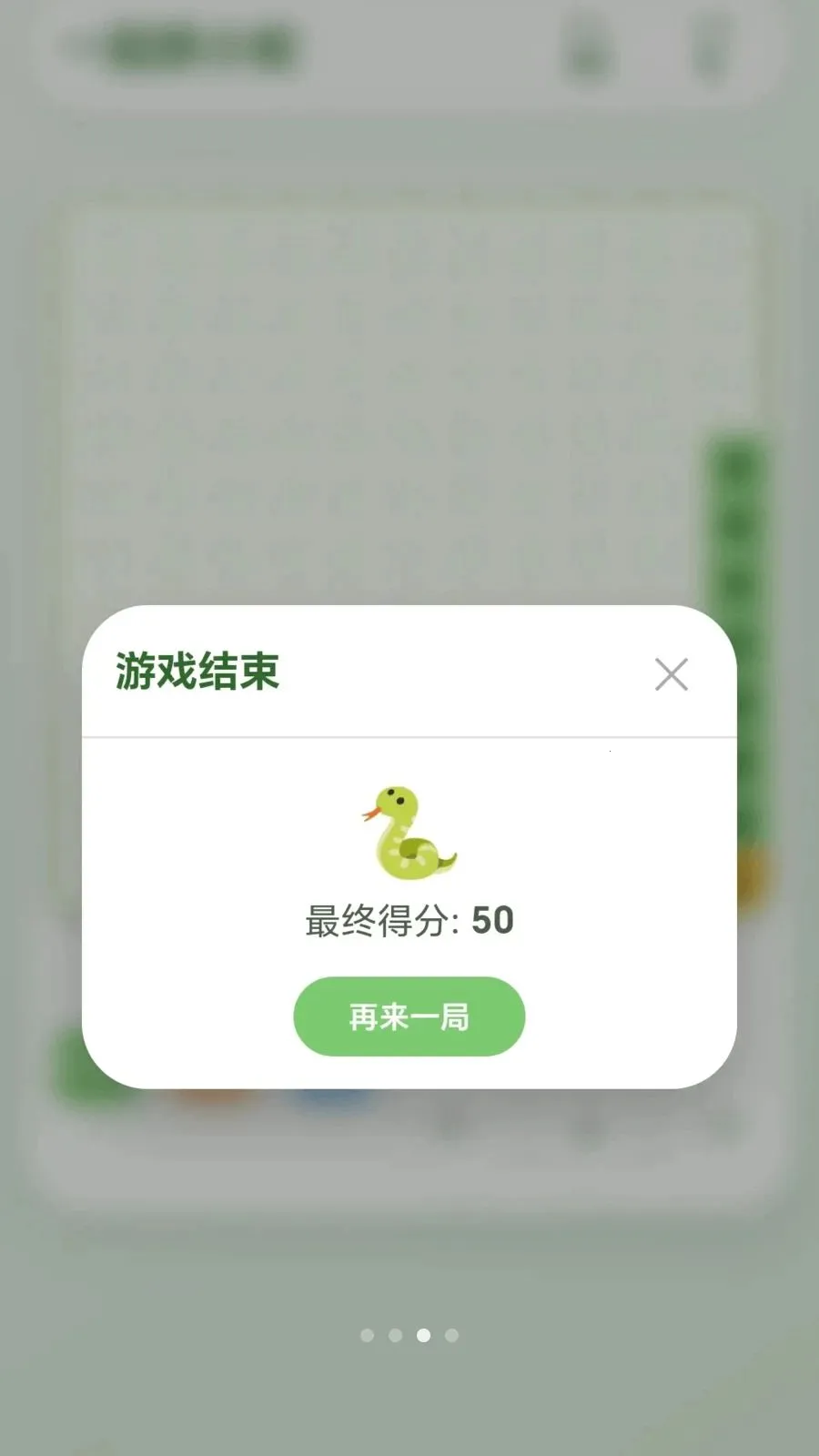Viewport: 819px width, 1456px height.
Task: Tap the white dialog card center
Action: pos(409,846)
